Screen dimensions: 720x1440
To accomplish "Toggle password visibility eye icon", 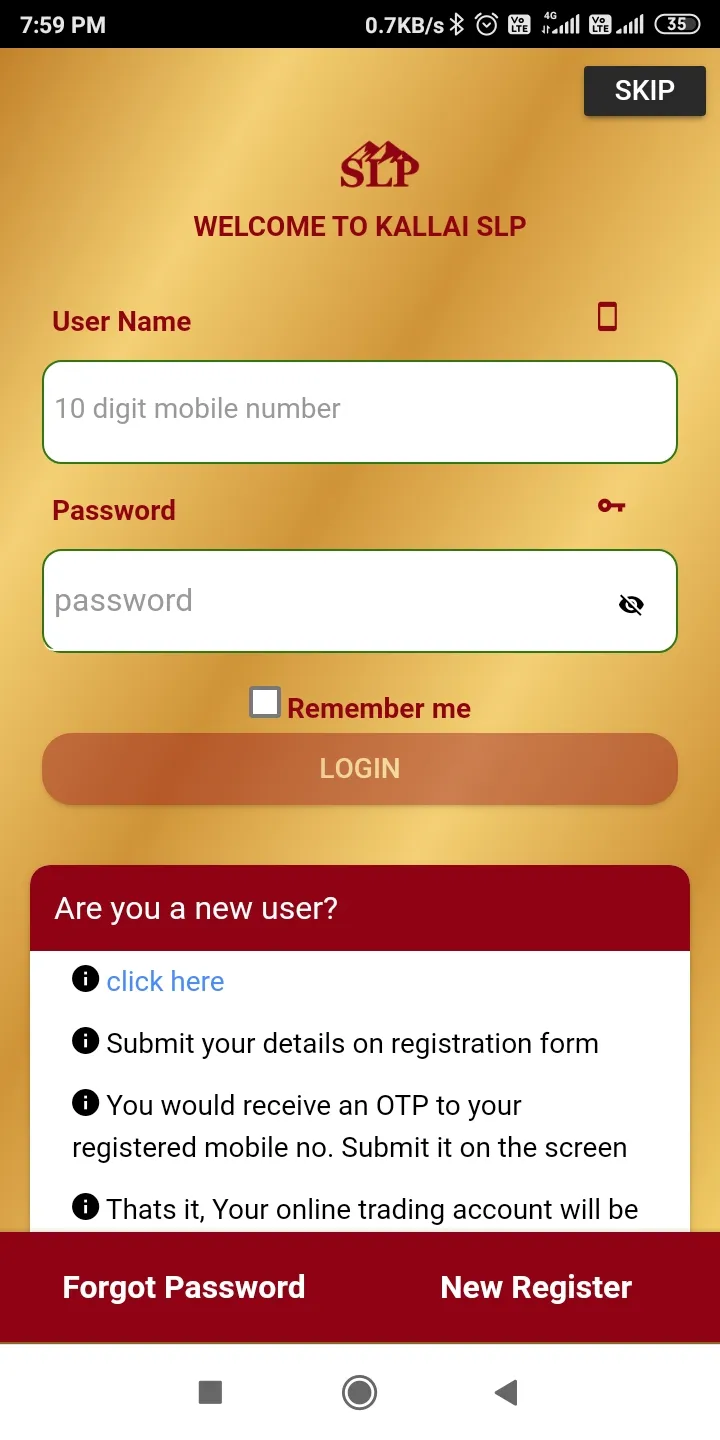I will point(631,605).
